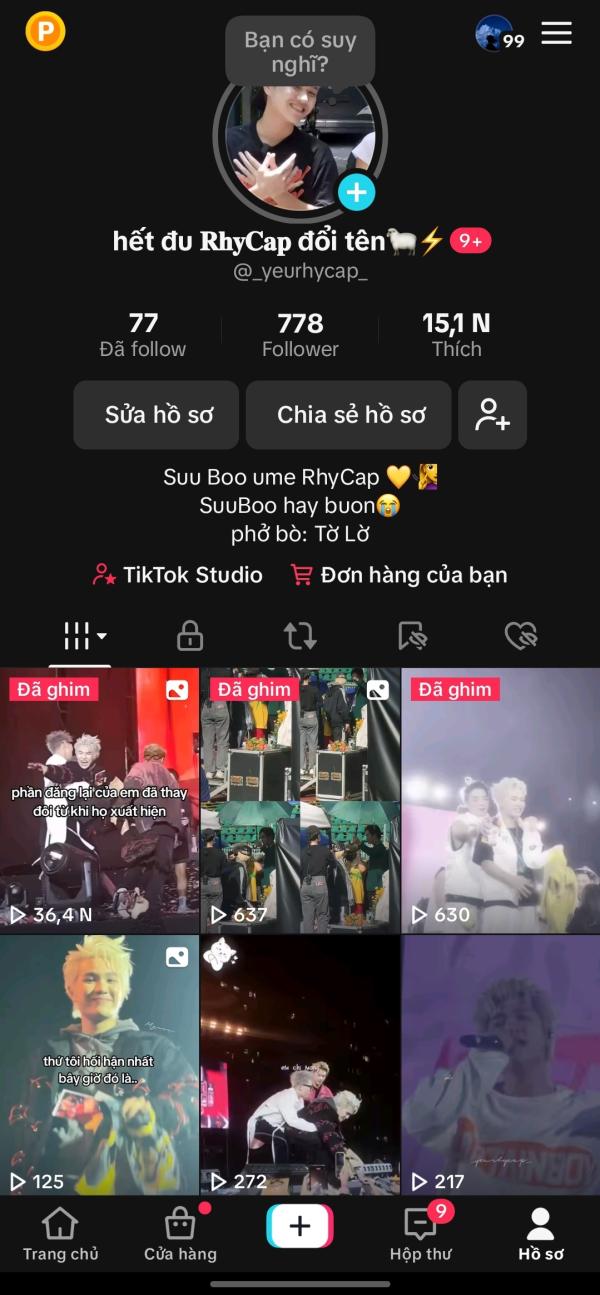Switch to the liked videos heart tab
600x1295 pixels.
(x=521, y=635)
